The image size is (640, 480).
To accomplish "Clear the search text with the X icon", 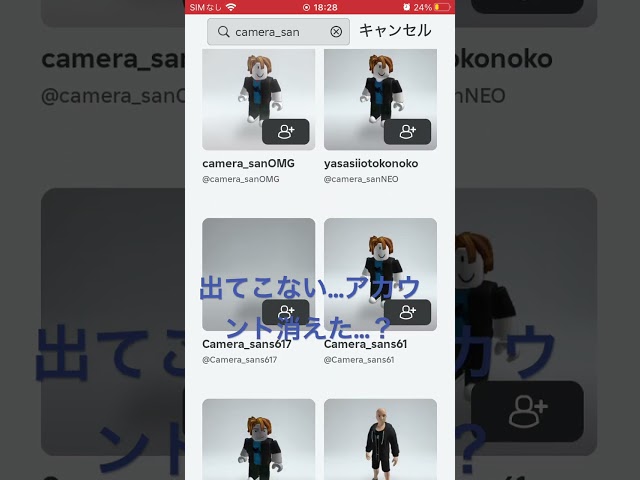I will point(336,32).
